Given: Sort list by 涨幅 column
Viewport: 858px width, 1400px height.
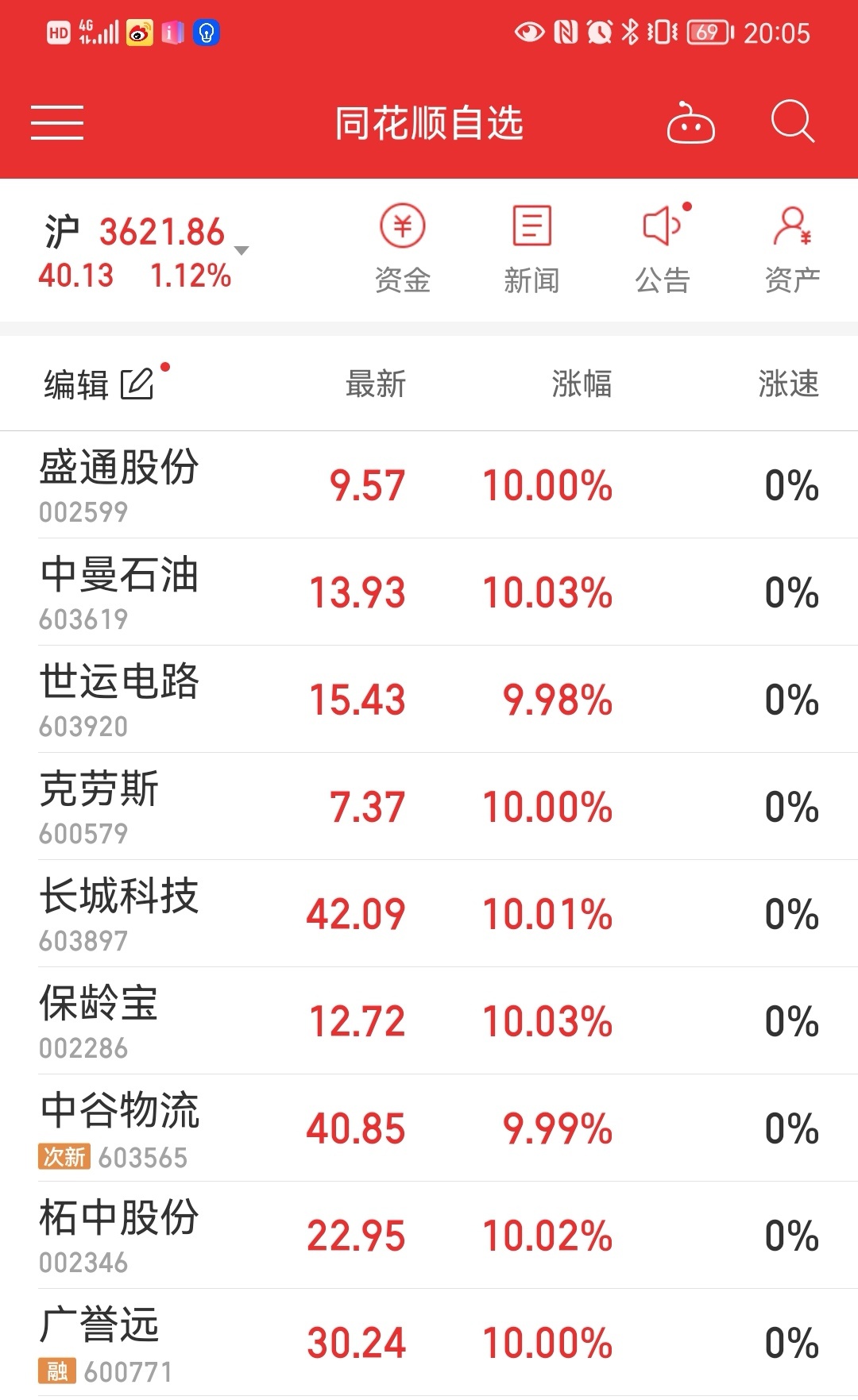Looking at the screenshot, I should coord(582,384).
